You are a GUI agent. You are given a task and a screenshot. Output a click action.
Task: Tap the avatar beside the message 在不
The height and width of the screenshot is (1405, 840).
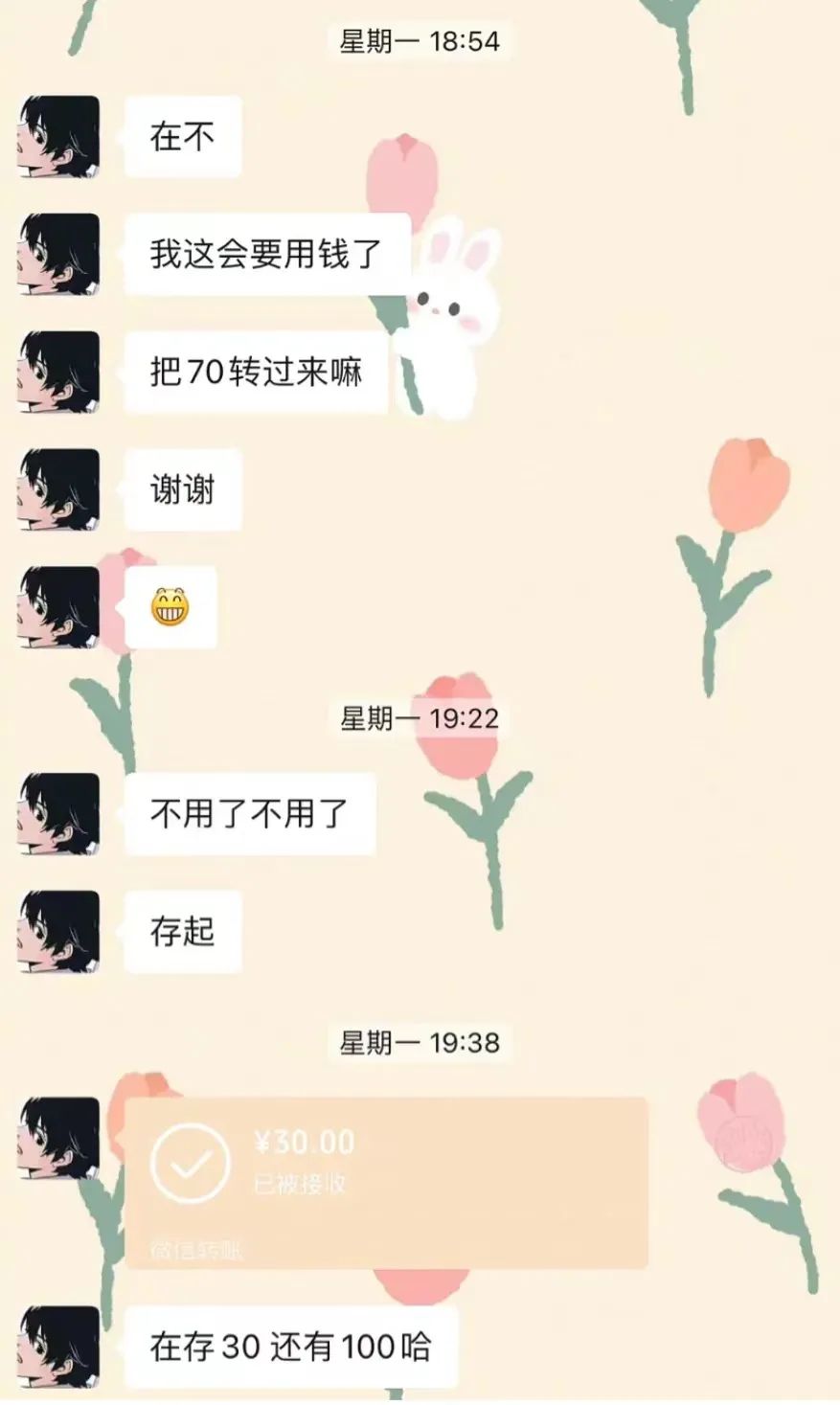coord(59,136)
